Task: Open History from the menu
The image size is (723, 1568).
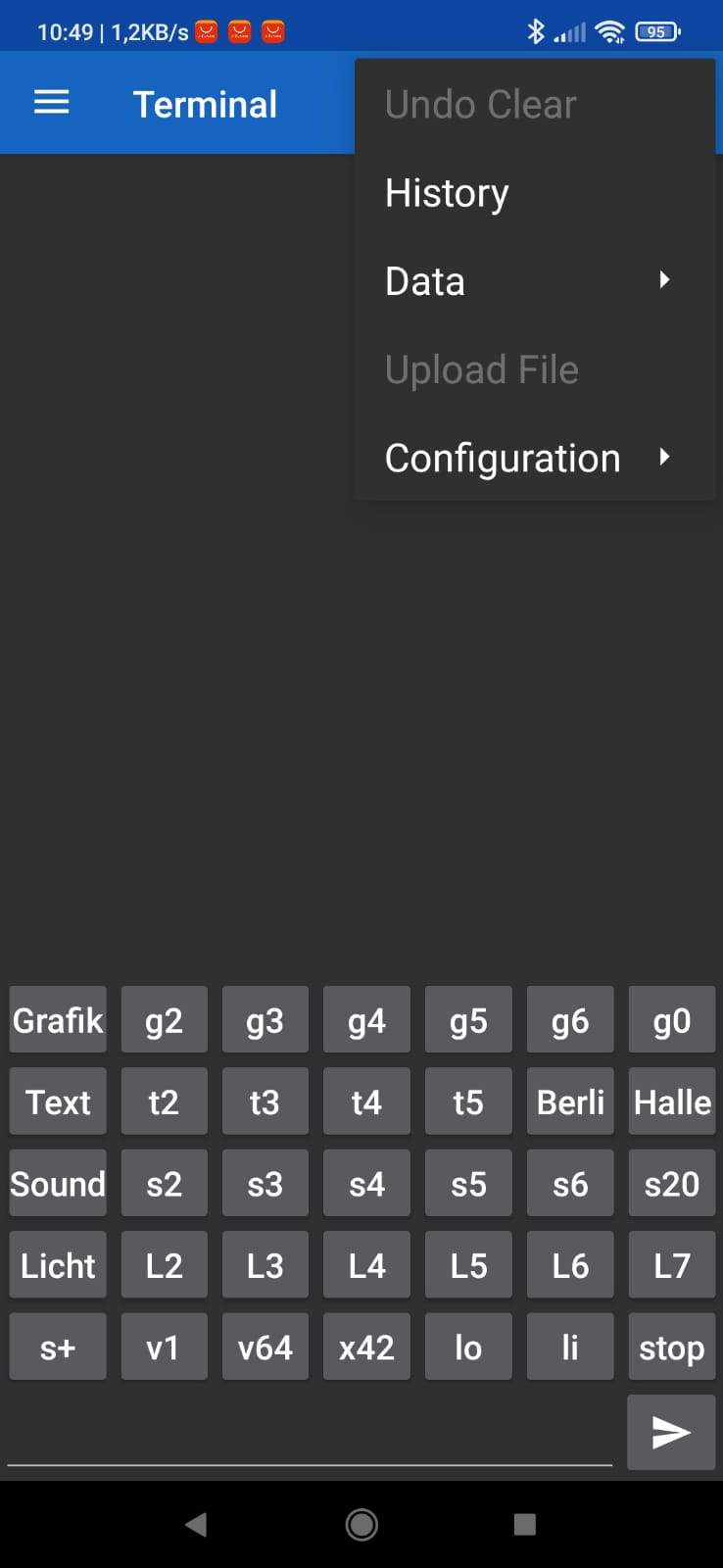Action: point(535,193)
